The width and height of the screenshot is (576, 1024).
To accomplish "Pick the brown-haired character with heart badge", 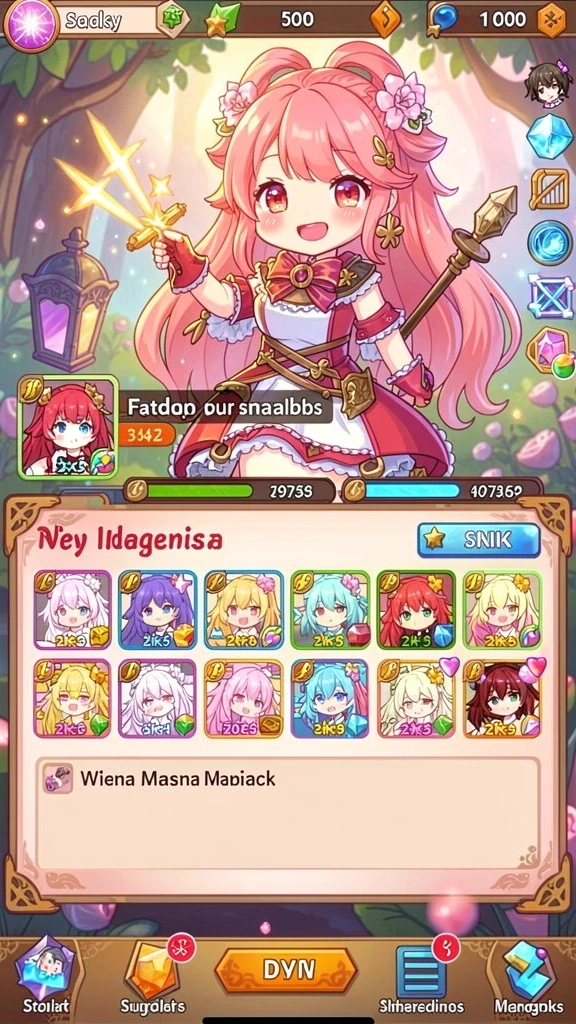I will pos(503,697).
